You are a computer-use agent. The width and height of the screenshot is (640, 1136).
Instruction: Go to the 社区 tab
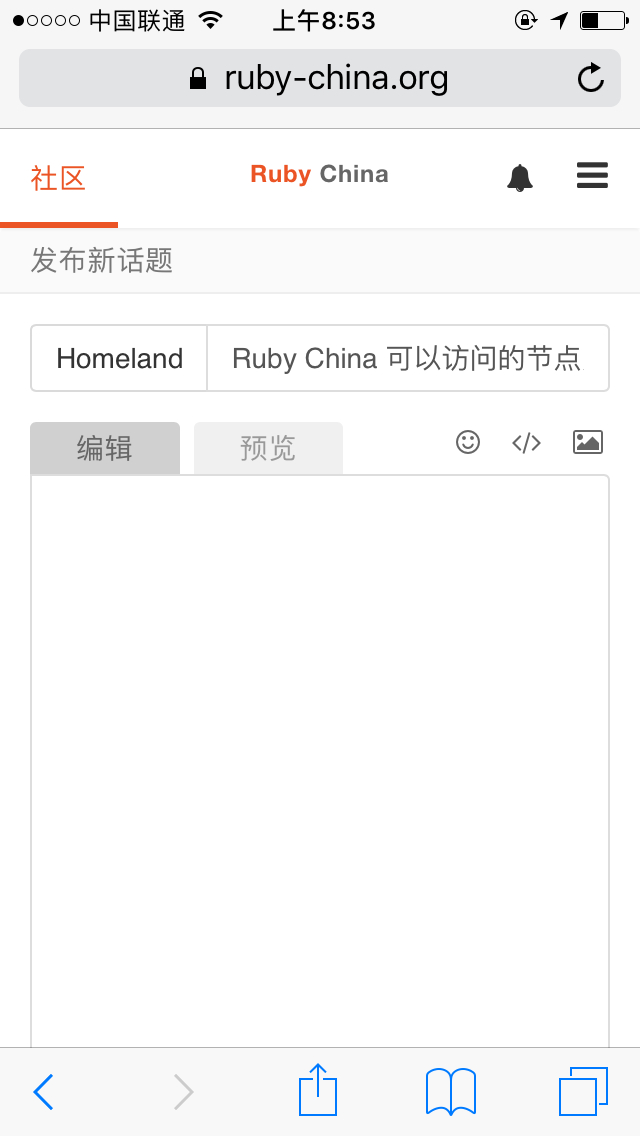[59, 178]
